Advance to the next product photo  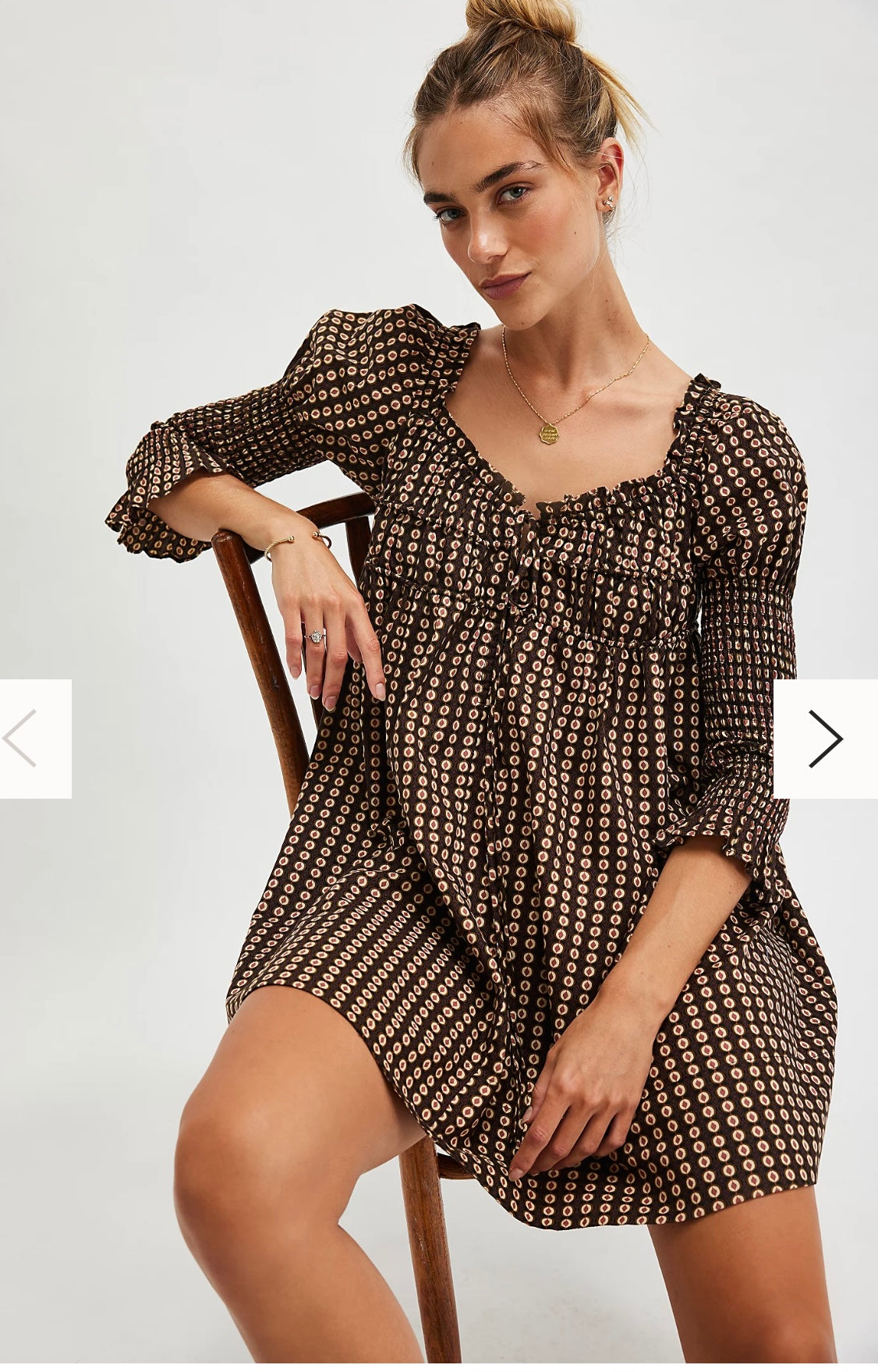(x=825, y=738)
